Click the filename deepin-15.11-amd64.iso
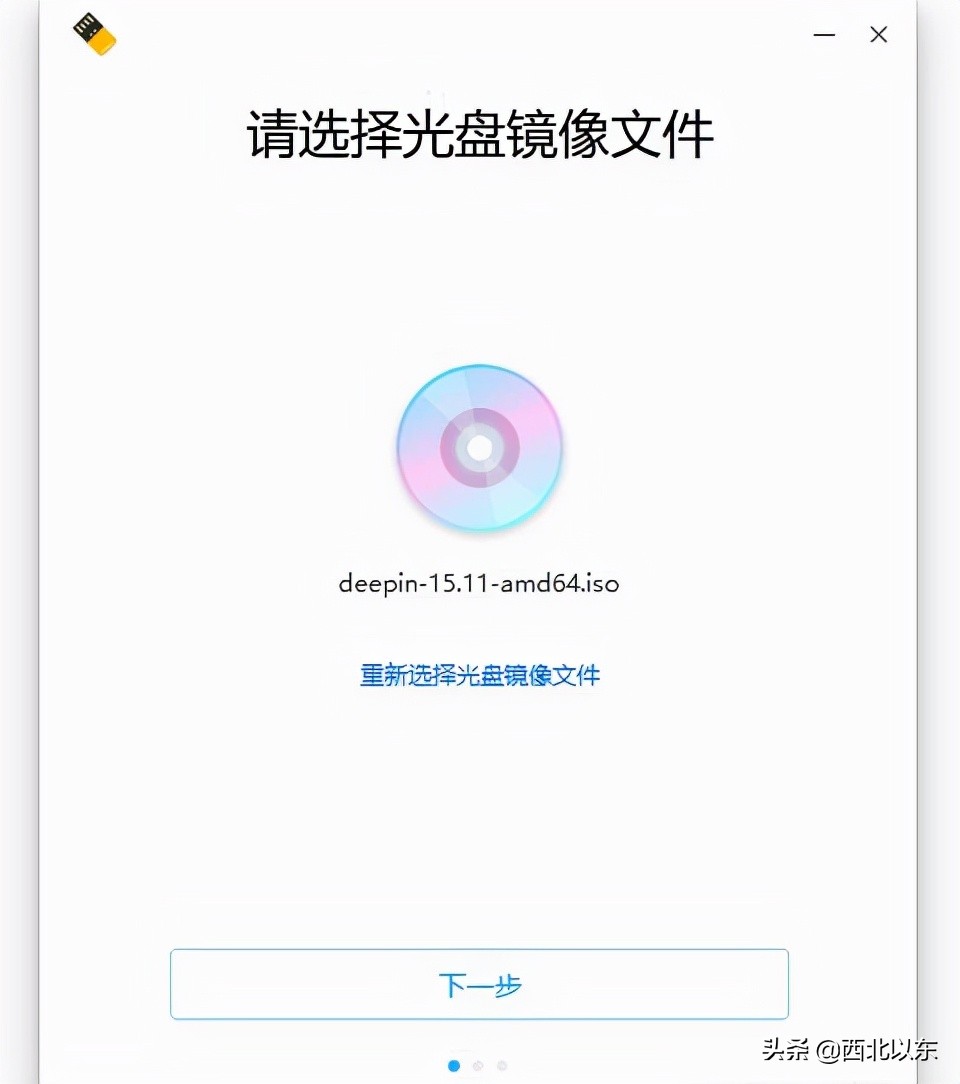 coord(479,583)
